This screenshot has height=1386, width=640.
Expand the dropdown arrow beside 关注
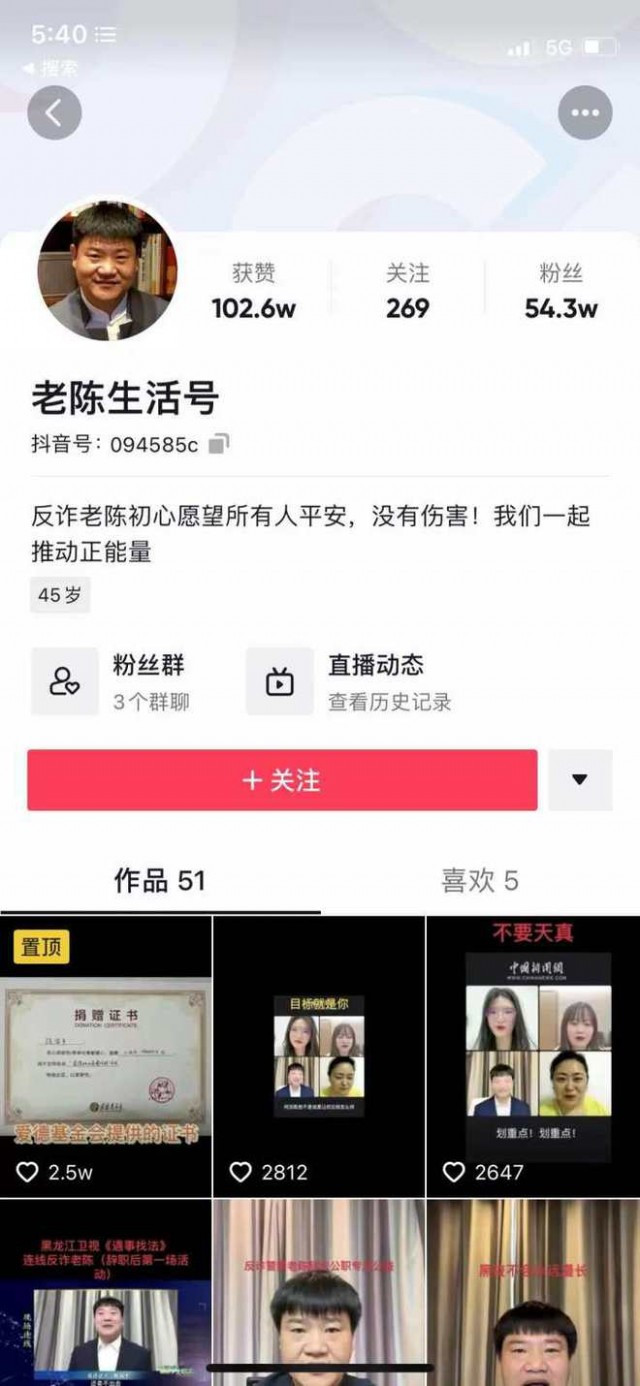(580, 780)
